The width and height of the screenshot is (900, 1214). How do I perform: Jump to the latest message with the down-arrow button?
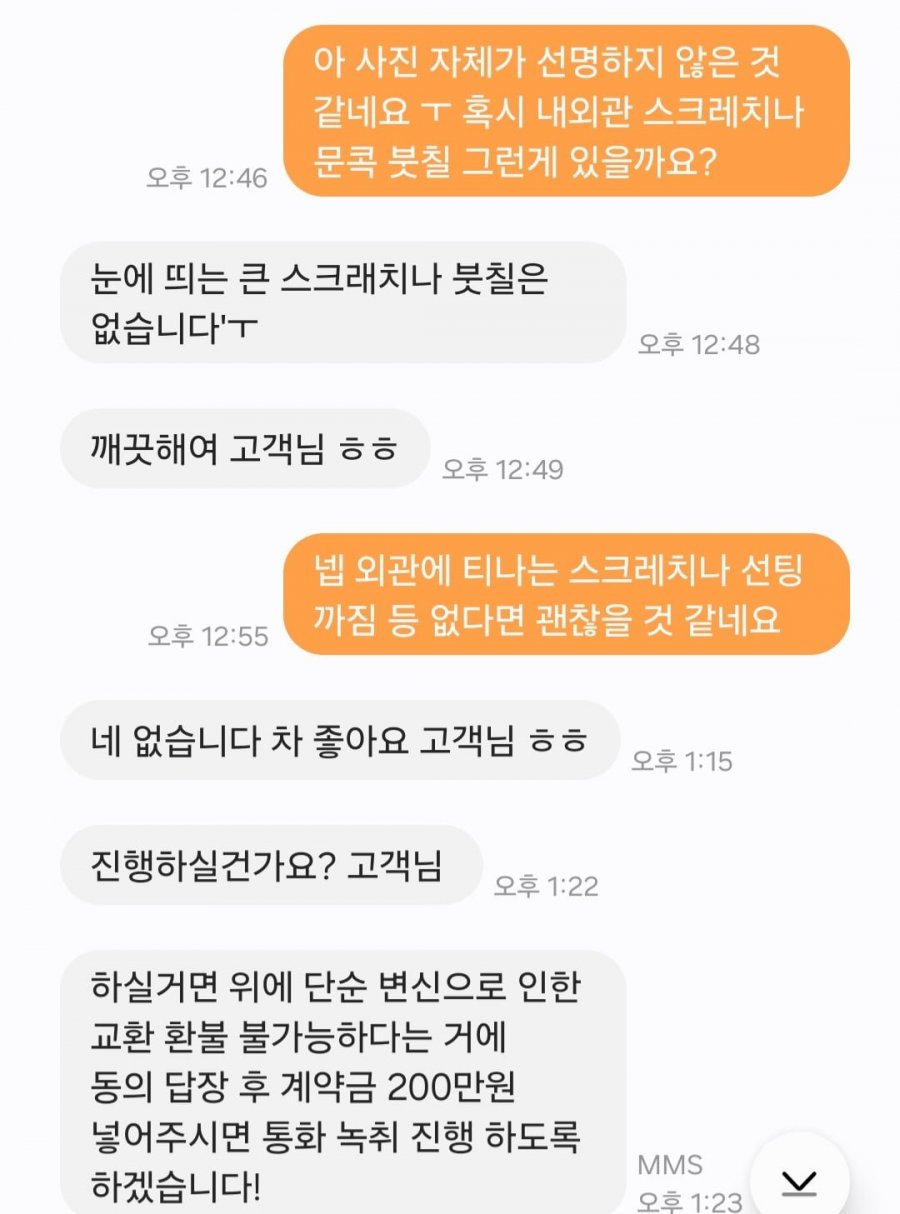[799, 1182]
